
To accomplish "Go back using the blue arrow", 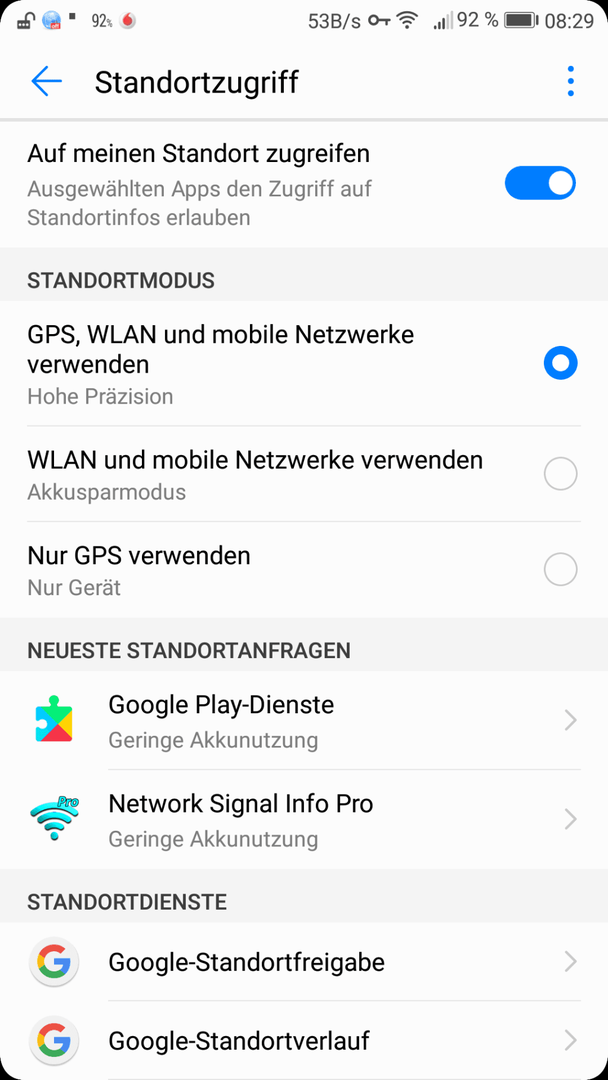I will [x=46, y=81].
